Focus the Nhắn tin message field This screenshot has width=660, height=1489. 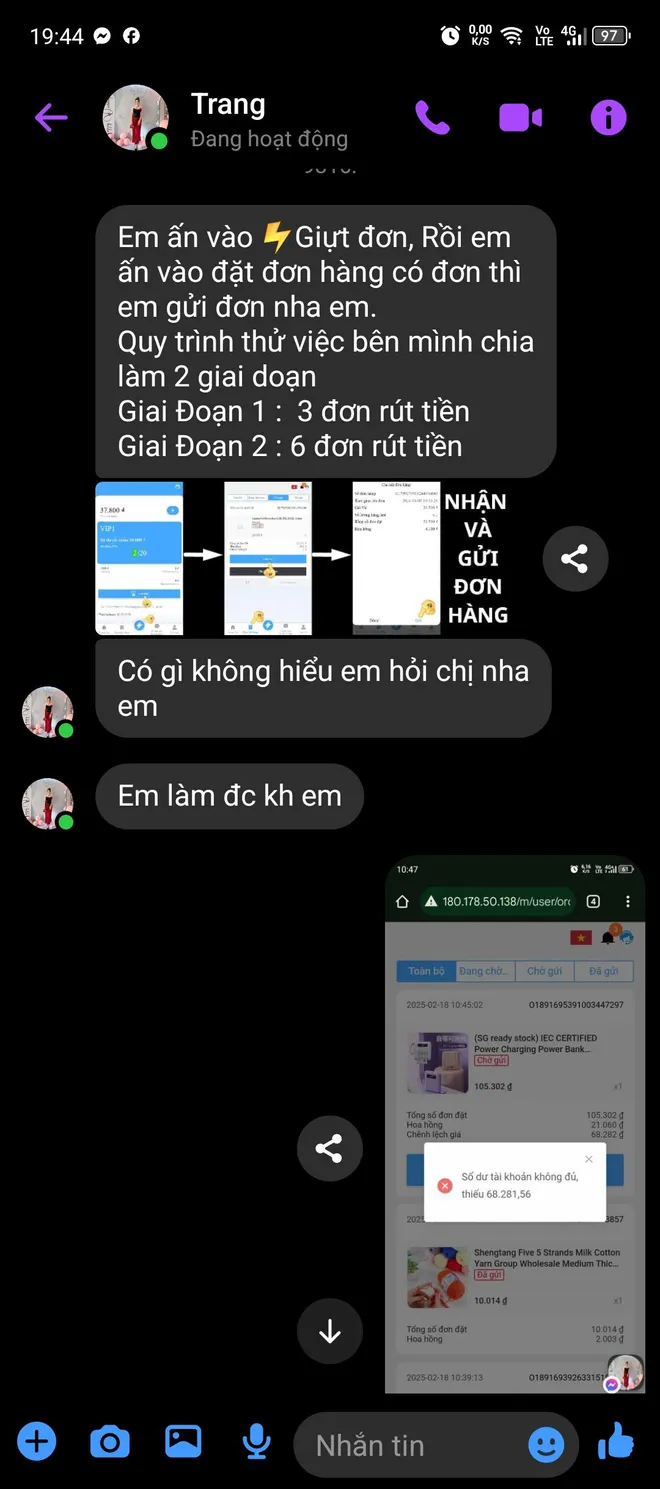click(410, 1445)
